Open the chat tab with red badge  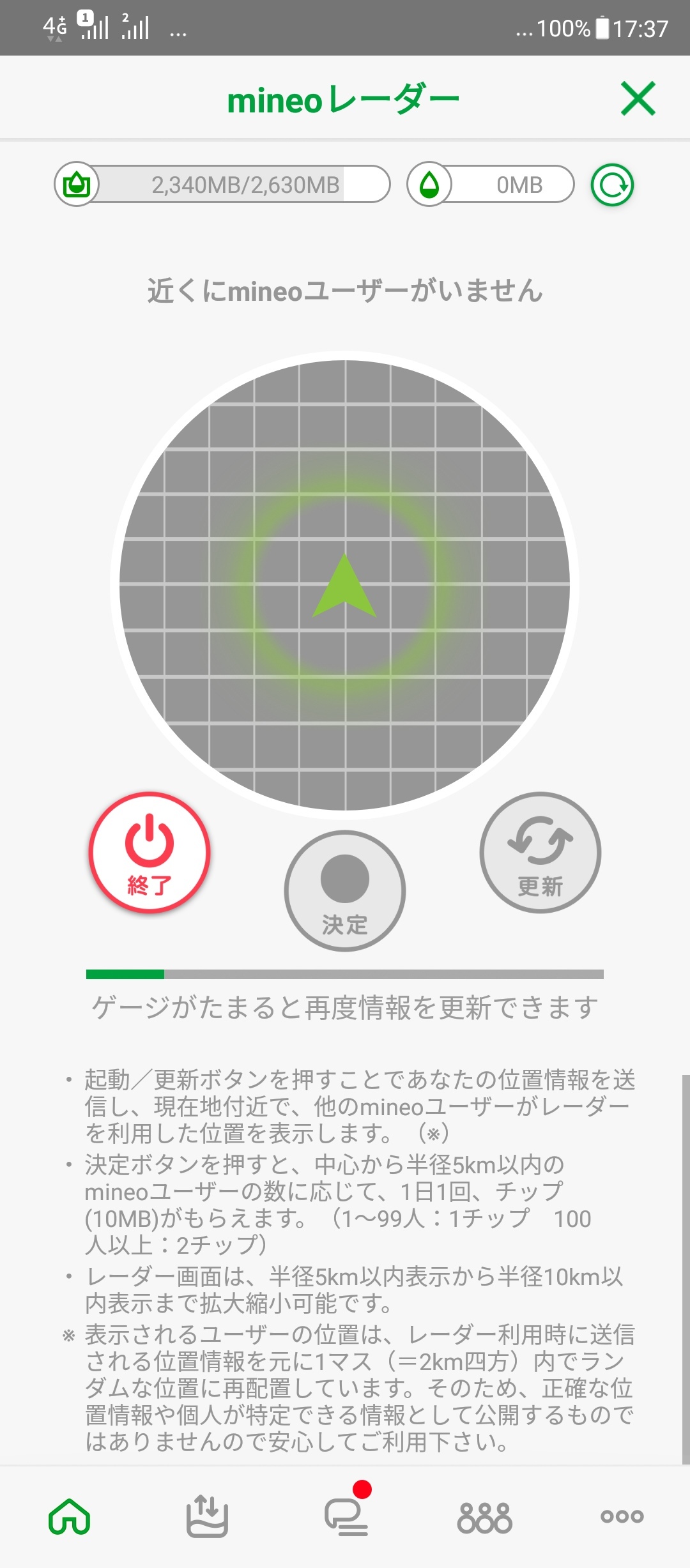point(346,1516)
